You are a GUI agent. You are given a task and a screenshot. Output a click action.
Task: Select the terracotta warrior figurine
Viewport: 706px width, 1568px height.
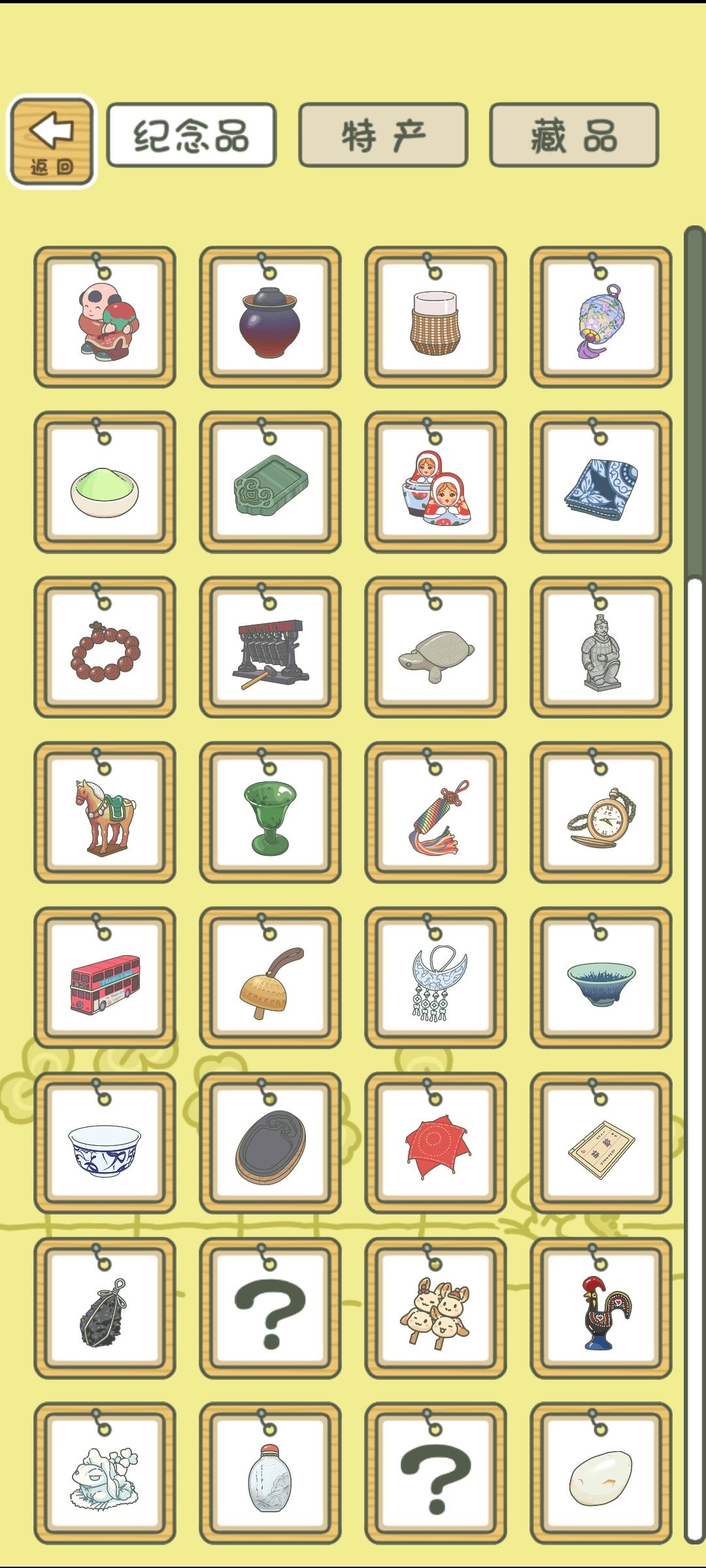click(601, 650)
